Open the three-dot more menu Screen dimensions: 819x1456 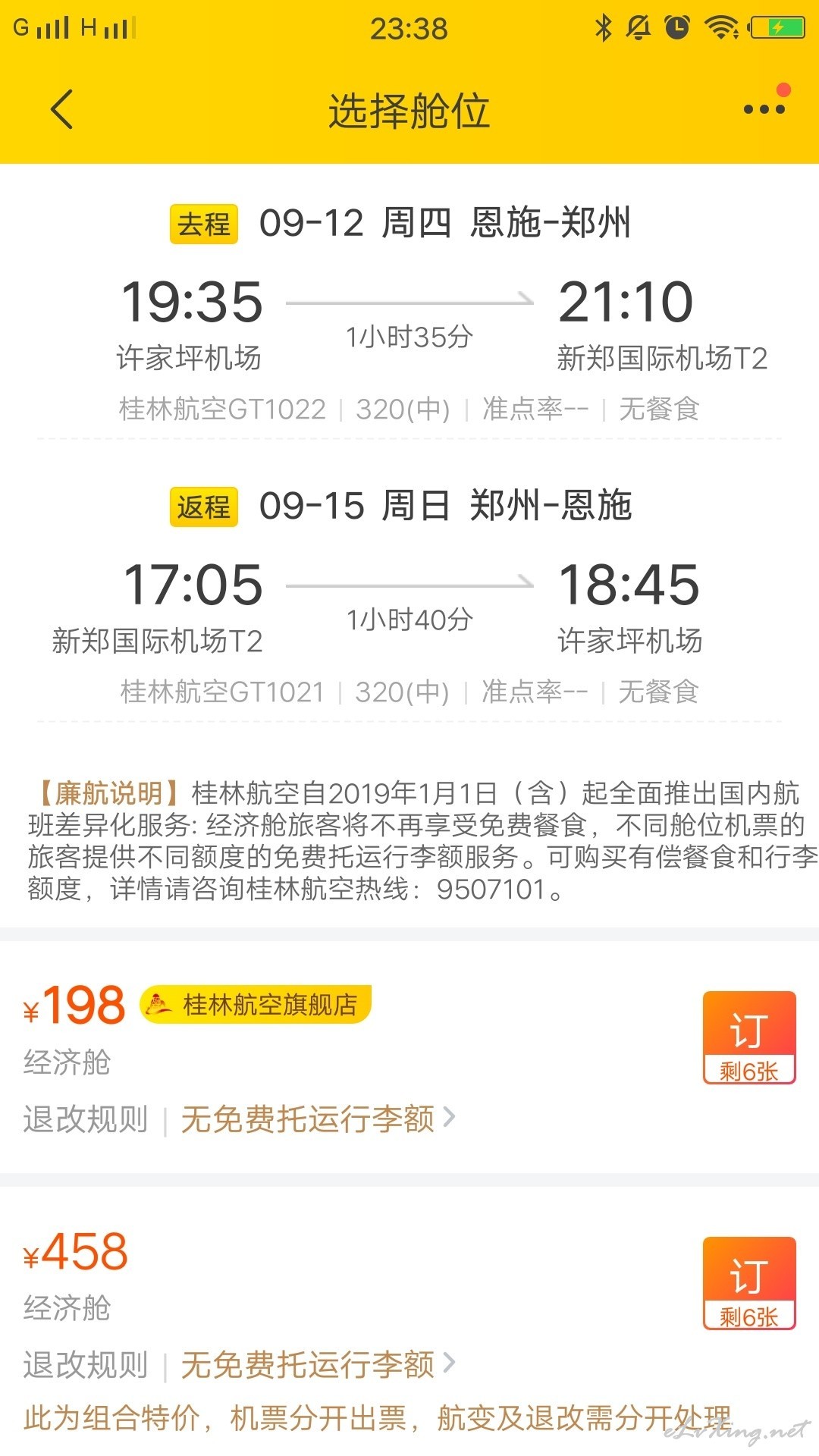tap(764, 109)
